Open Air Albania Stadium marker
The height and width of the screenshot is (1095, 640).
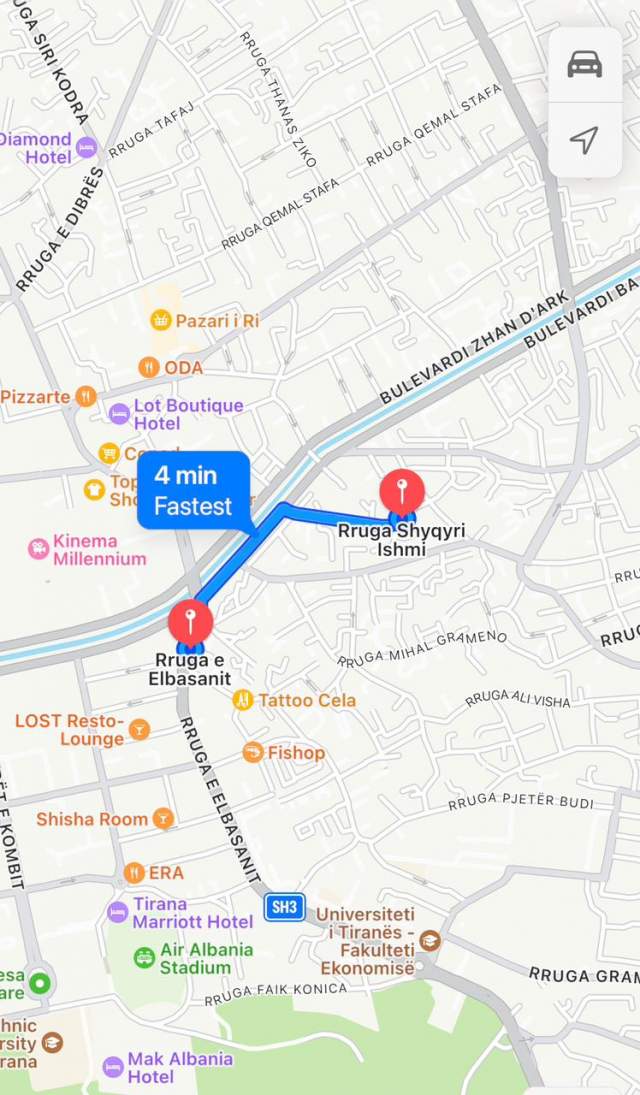pyautogui.click(x=144, y=957)
